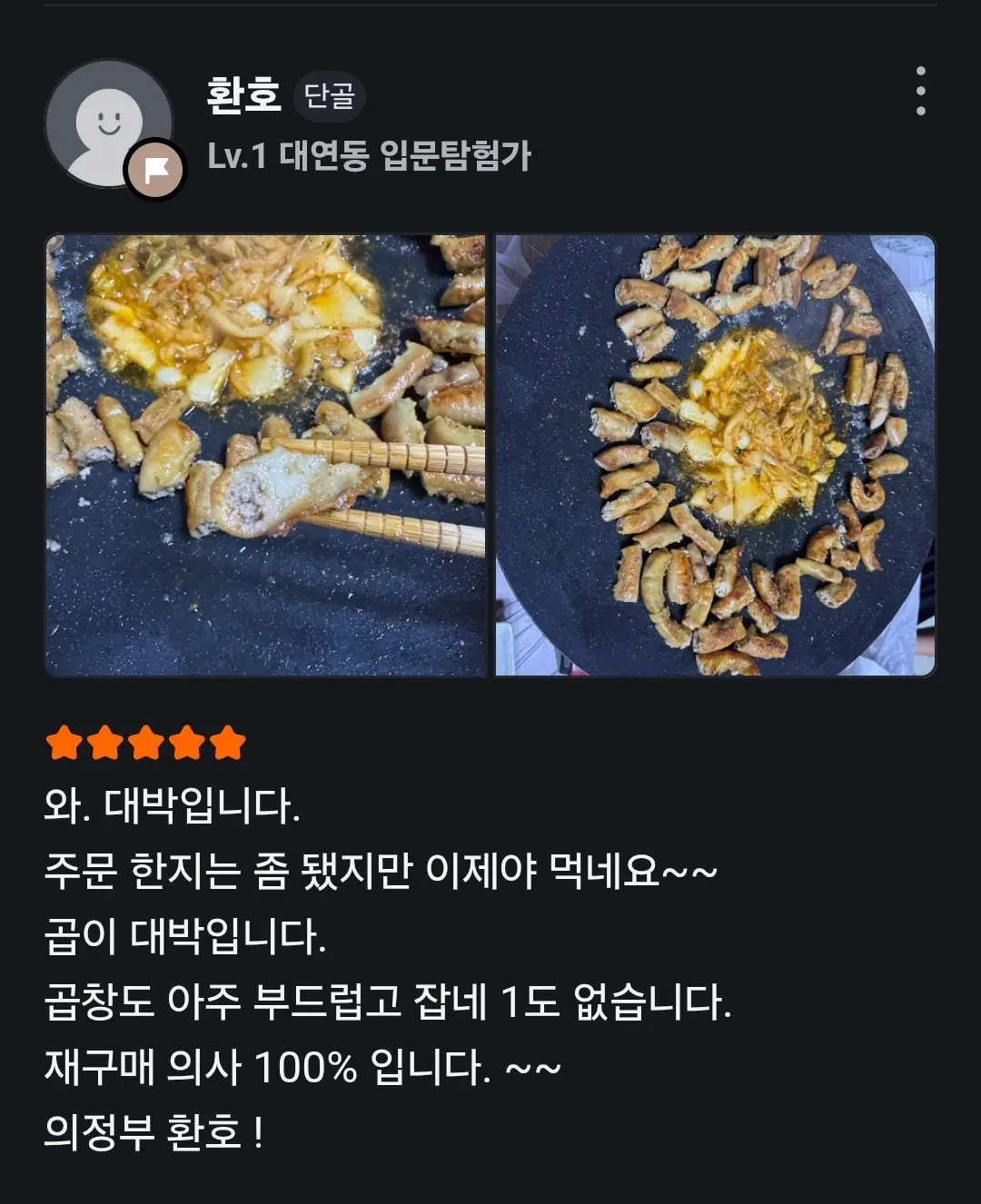View 환호's profile picture
This screenshot has height=1204, width=981.
point(109,124)
